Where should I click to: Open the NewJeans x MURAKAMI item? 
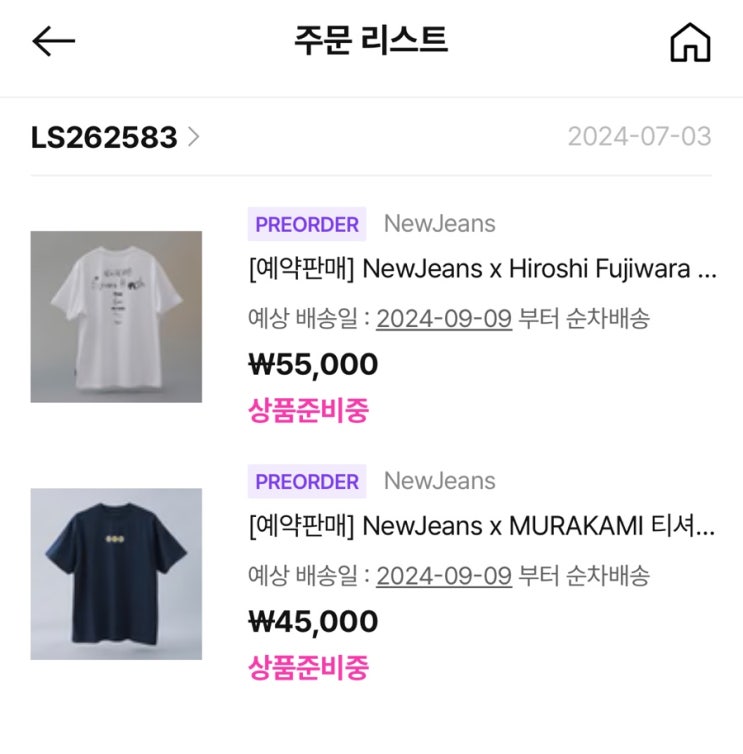pyautogui.click(x=482, y=526)
